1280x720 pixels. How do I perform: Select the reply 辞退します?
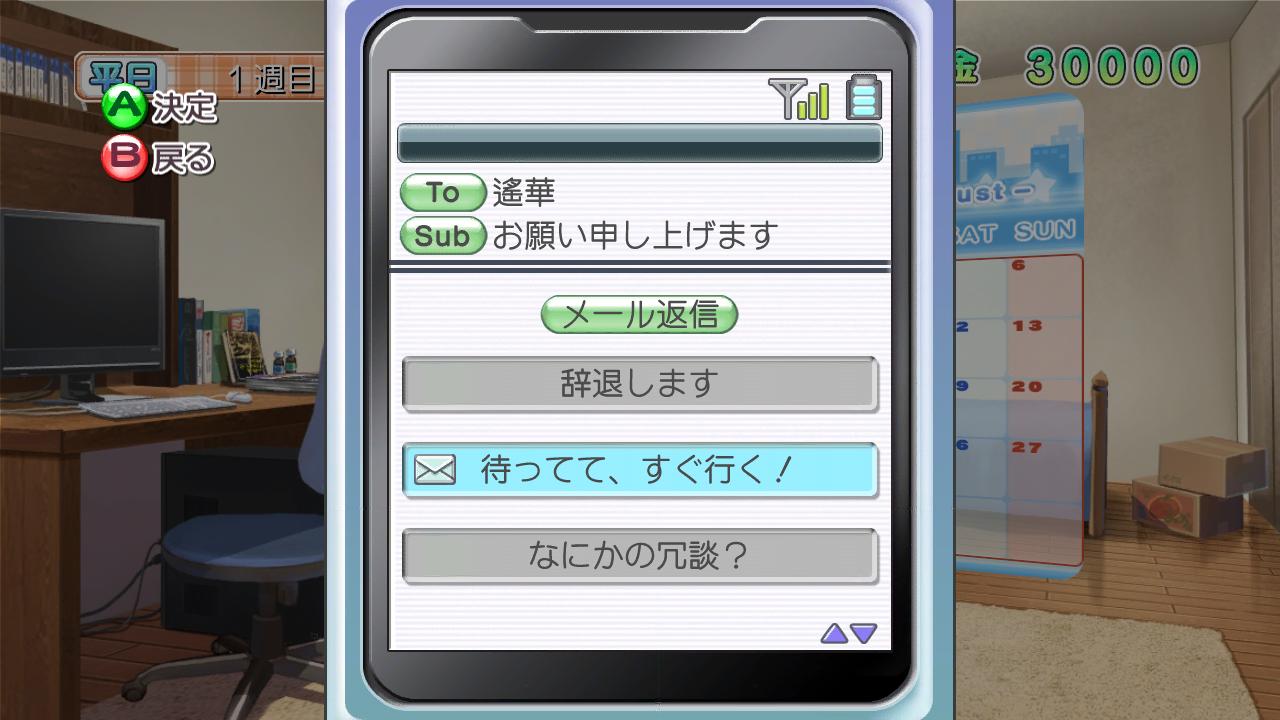[x=640, y=384]
